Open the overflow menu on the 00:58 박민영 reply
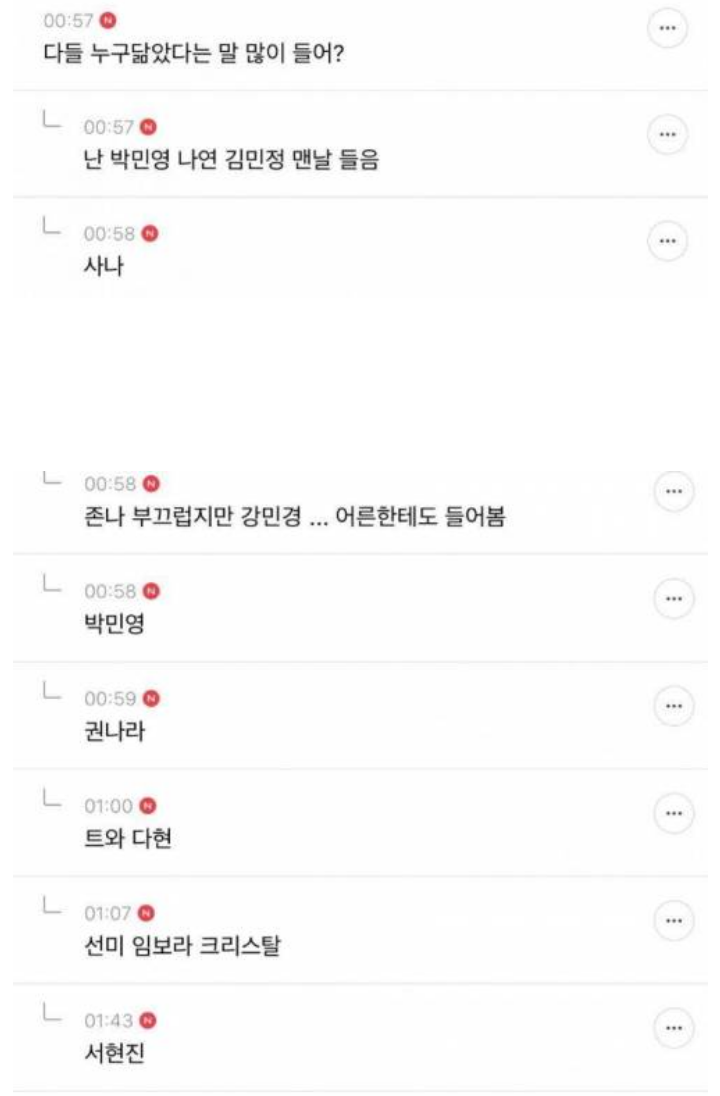Screen dimensions: 720x1096 pyautogui.click(x=673, y=598)
